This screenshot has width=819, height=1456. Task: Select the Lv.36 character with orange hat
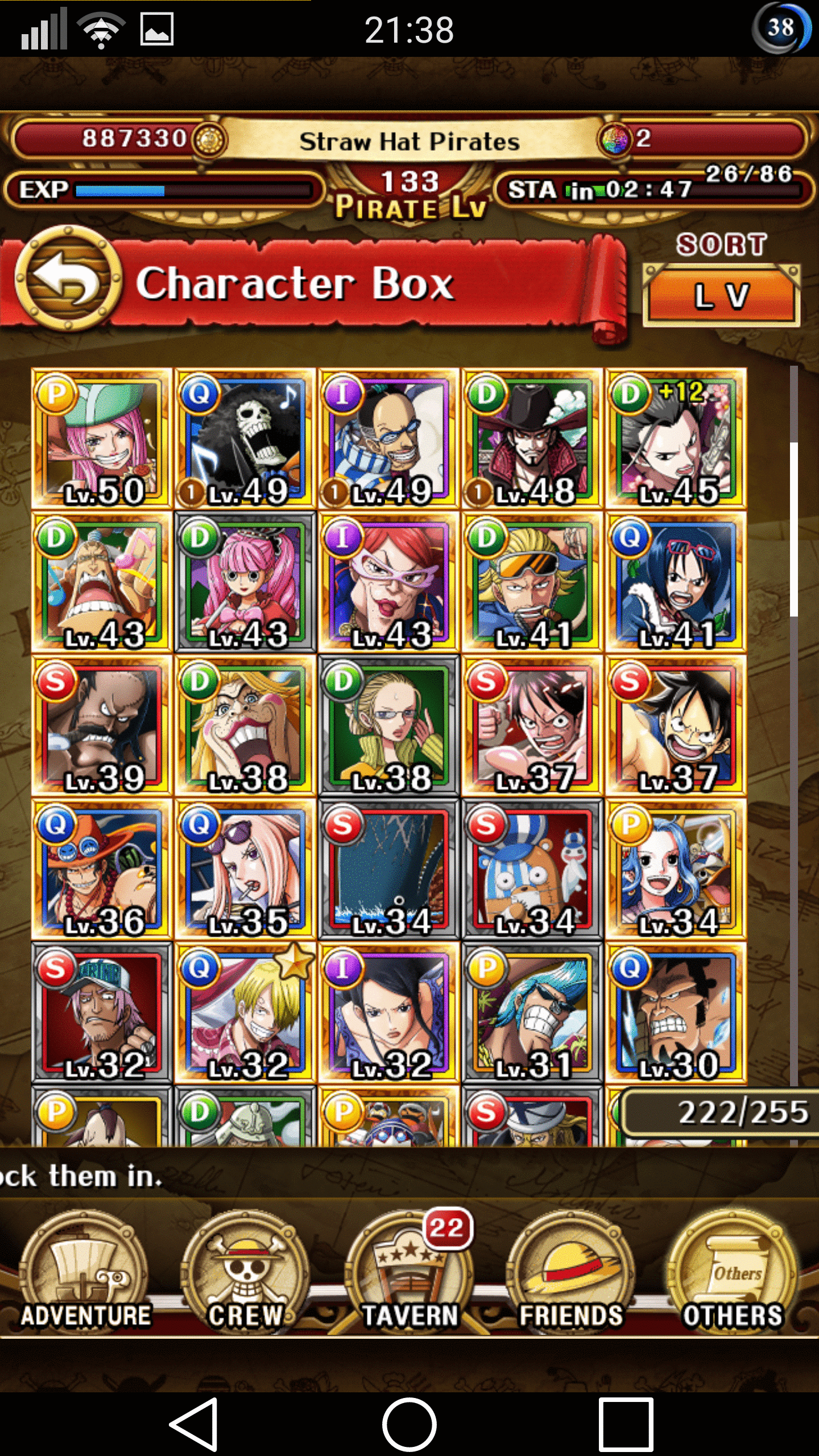(102, 869)
